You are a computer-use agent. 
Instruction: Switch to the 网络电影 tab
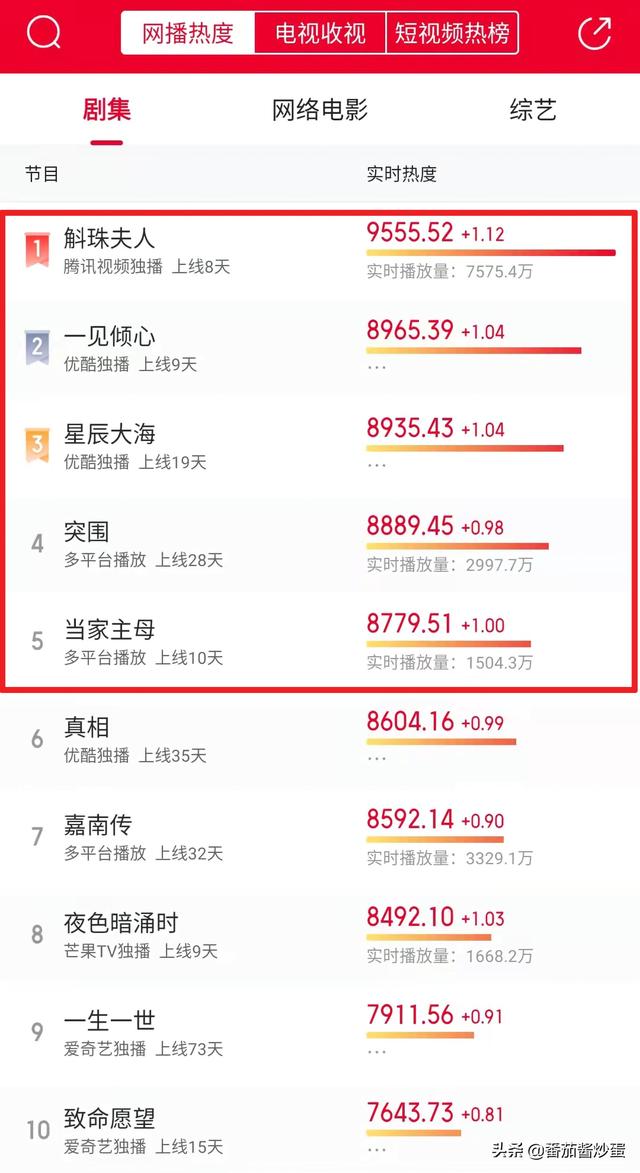tap(320, 110)
